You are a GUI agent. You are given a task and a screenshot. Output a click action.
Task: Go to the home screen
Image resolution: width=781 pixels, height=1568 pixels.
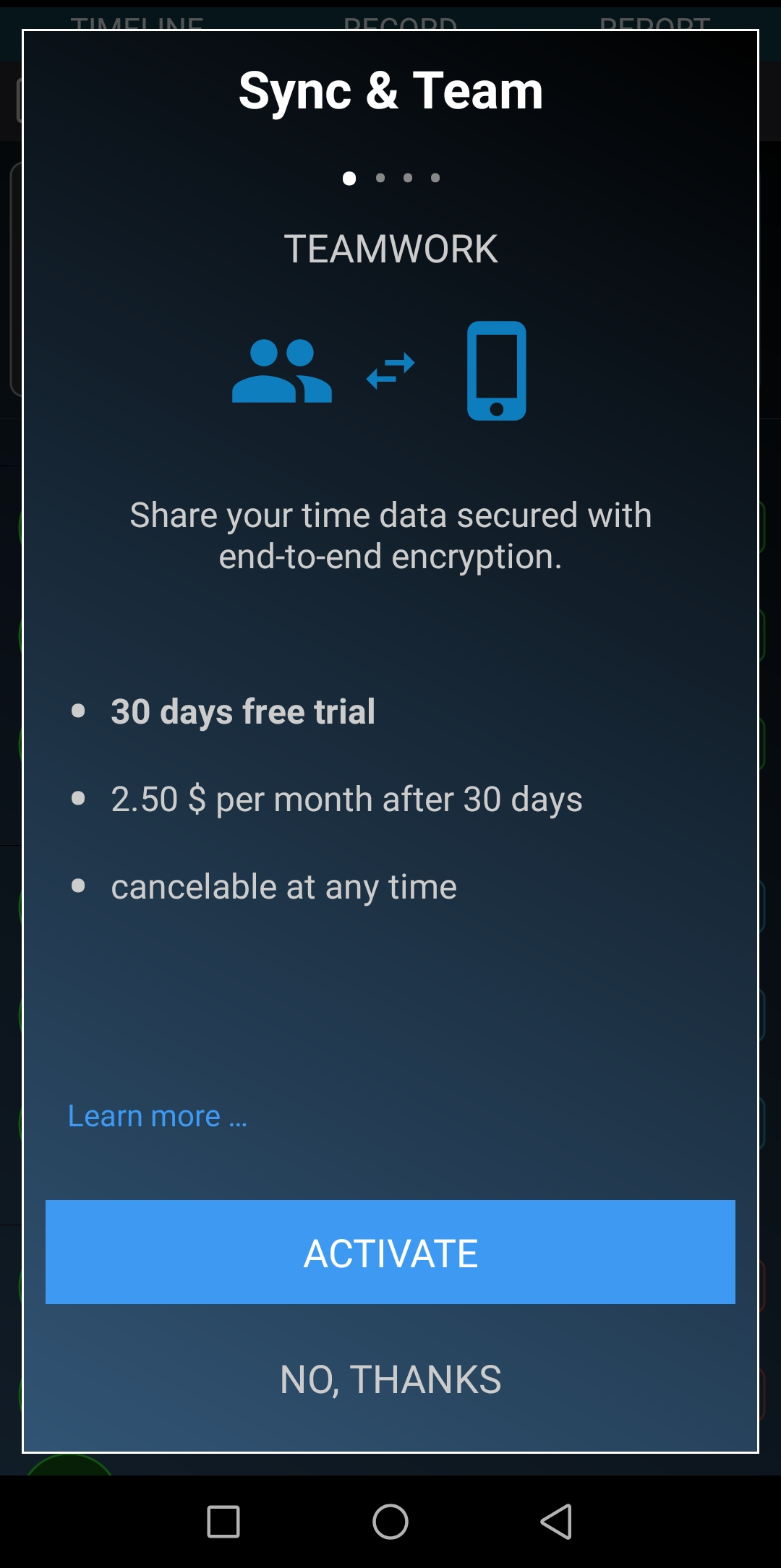pyautogui.click(x=390, y=1522)
